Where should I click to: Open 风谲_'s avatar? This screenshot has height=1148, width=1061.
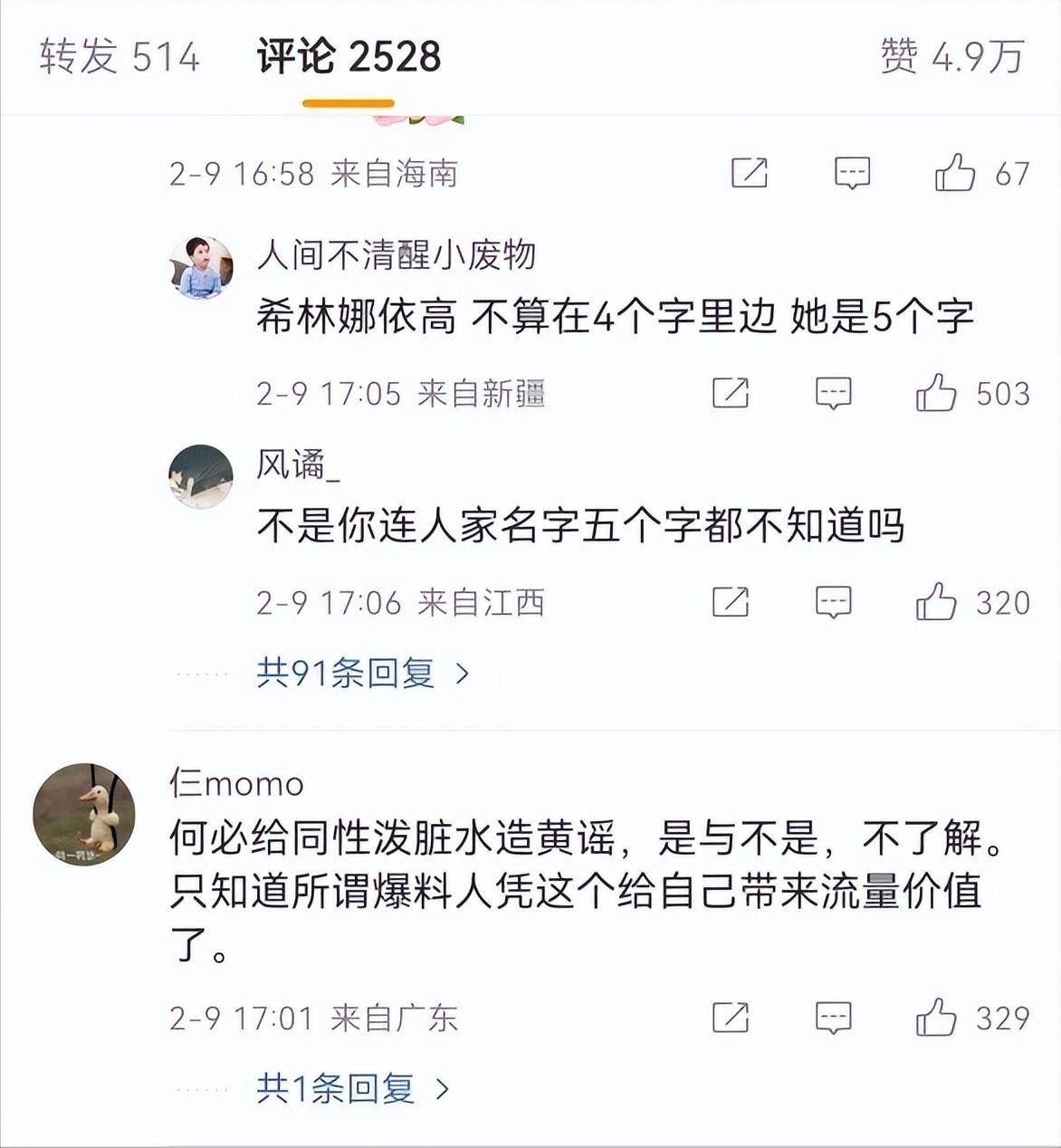pos(201,476)
